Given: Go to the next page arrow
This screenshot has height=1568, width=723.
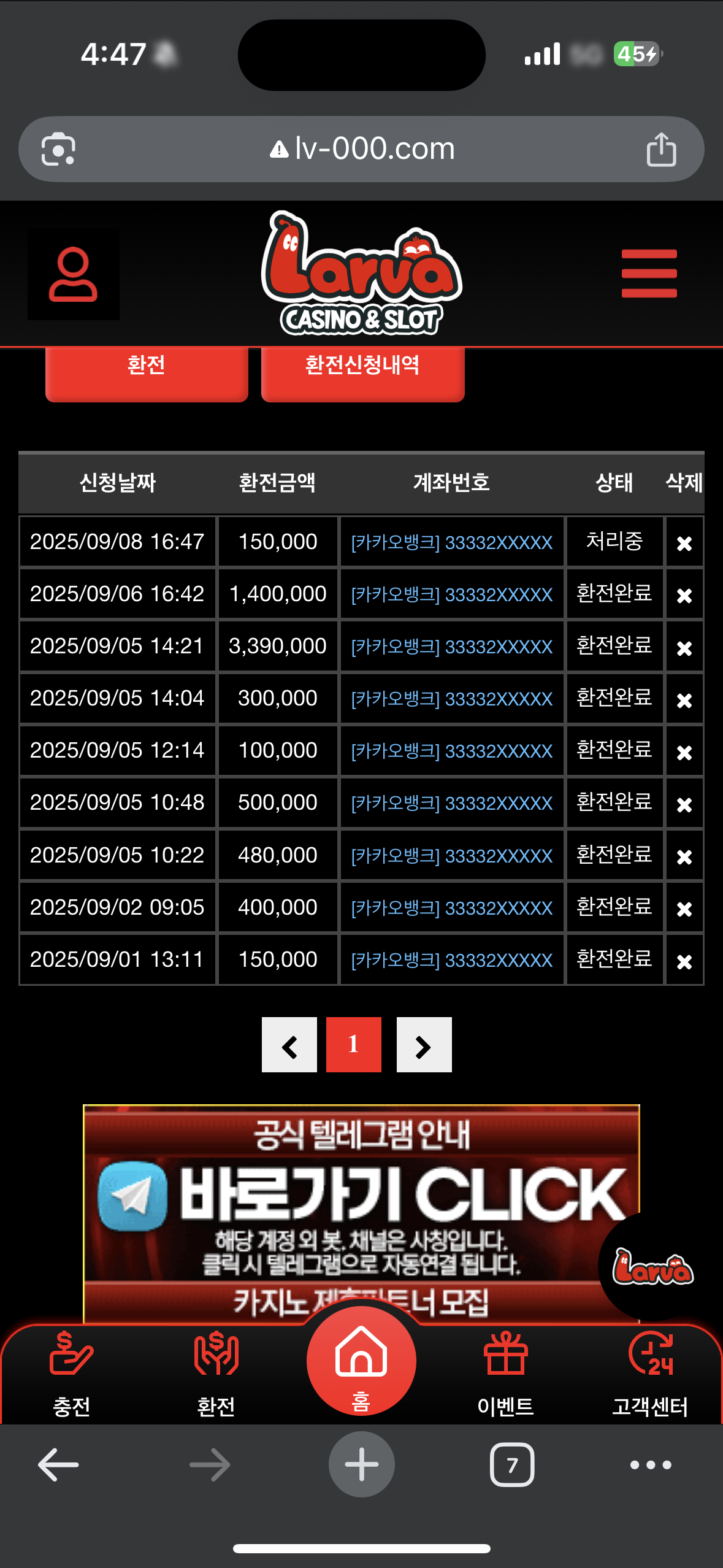Looking at the screenshot, I should point(424,1045).
